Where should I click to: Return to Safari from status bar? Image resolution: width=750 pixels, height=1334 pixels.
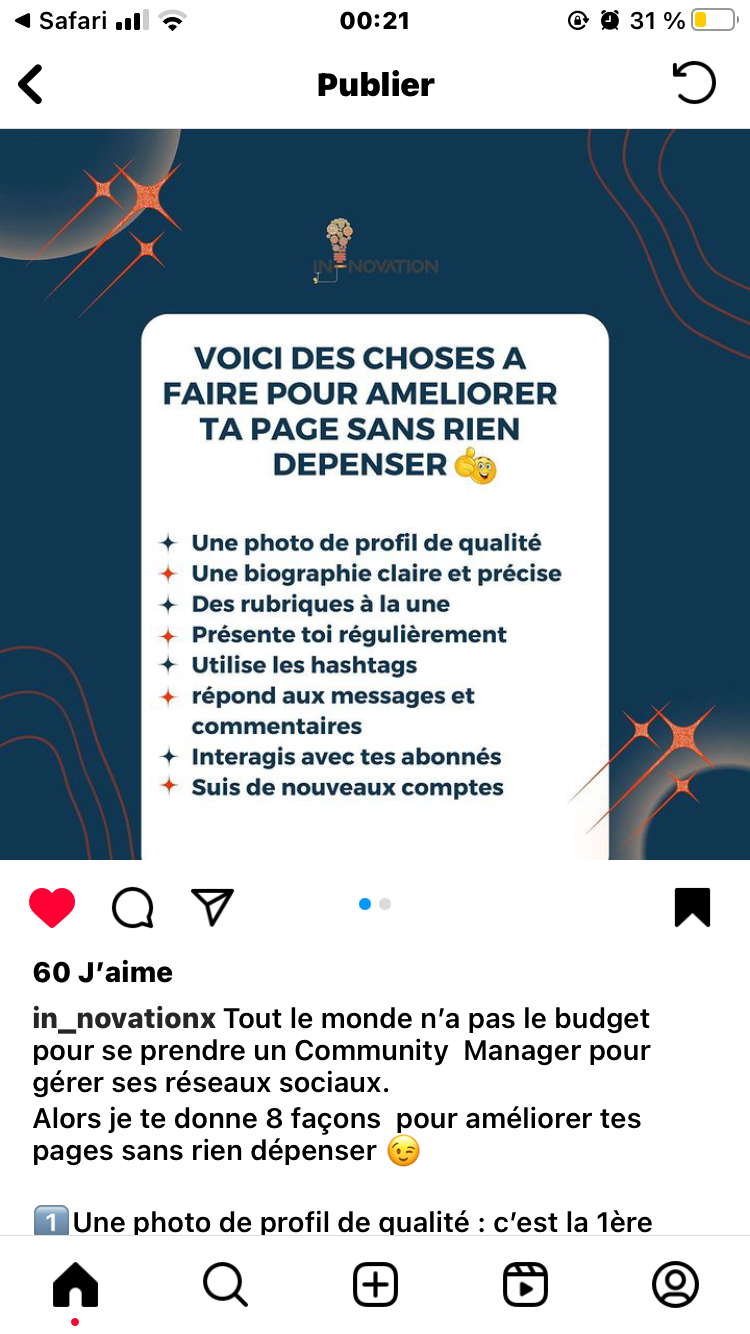(x=62, y=21)
